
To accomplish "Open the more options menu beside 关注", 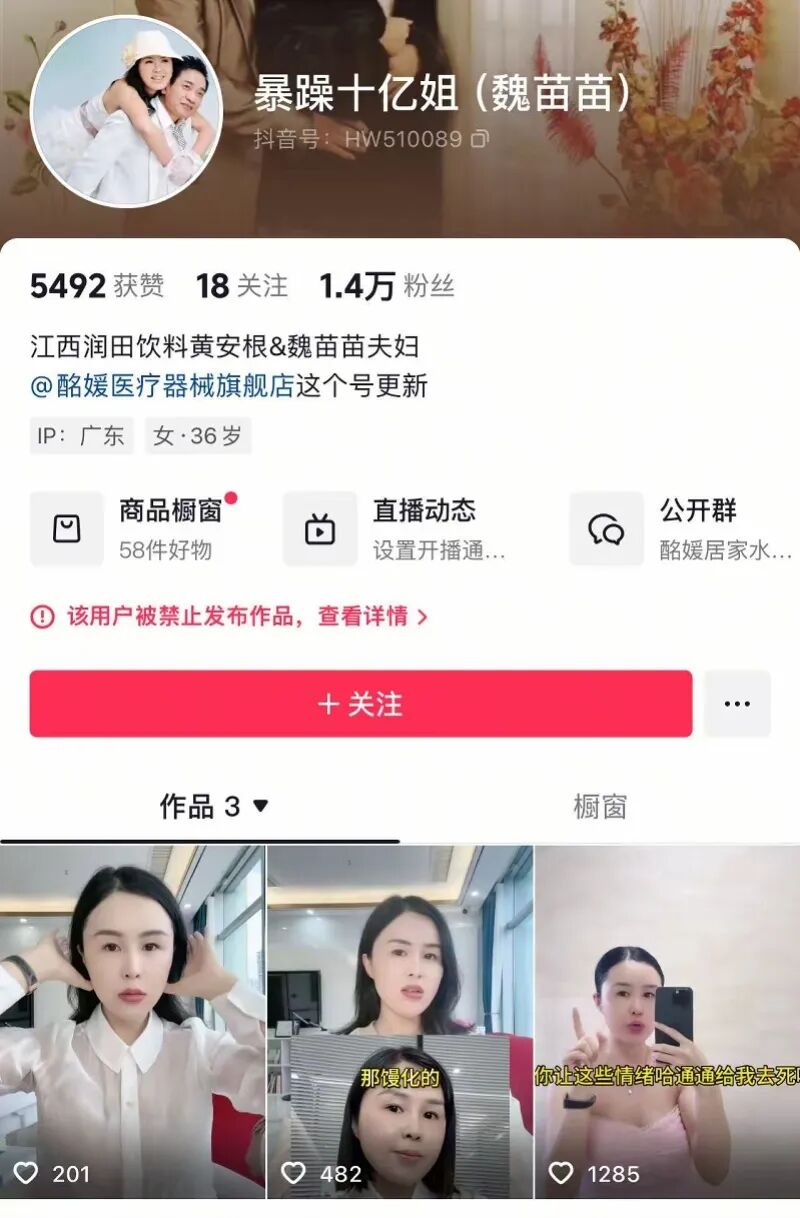I will point(737,704).
